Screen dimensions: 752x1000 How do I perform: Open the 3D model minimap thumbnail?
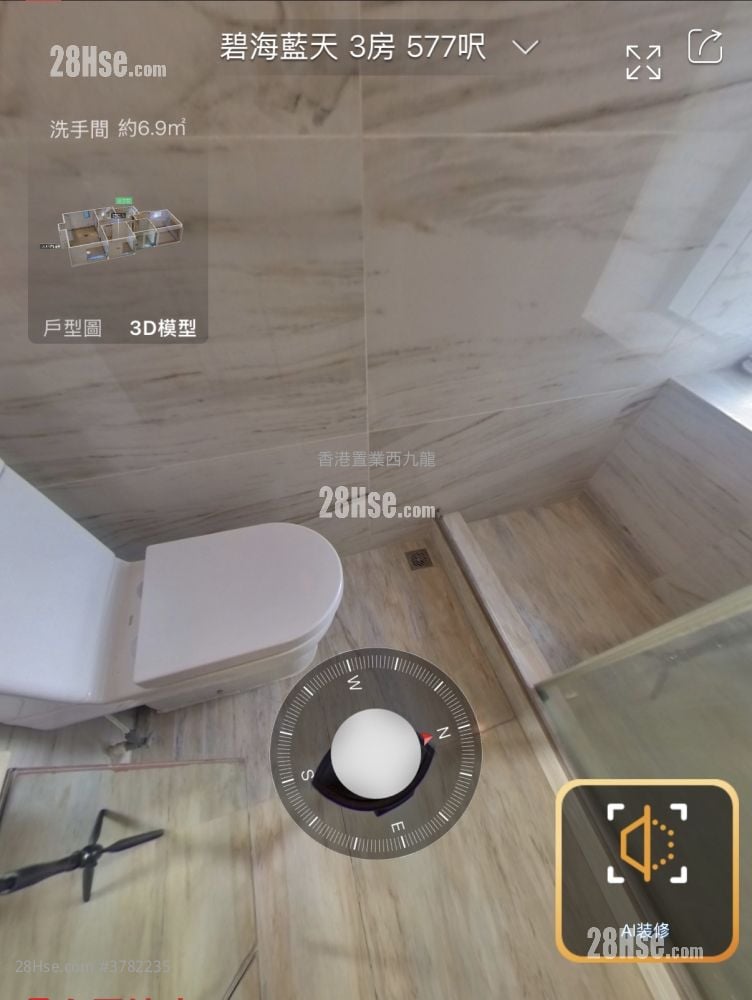pyautogui.click(x=115, y=235)
